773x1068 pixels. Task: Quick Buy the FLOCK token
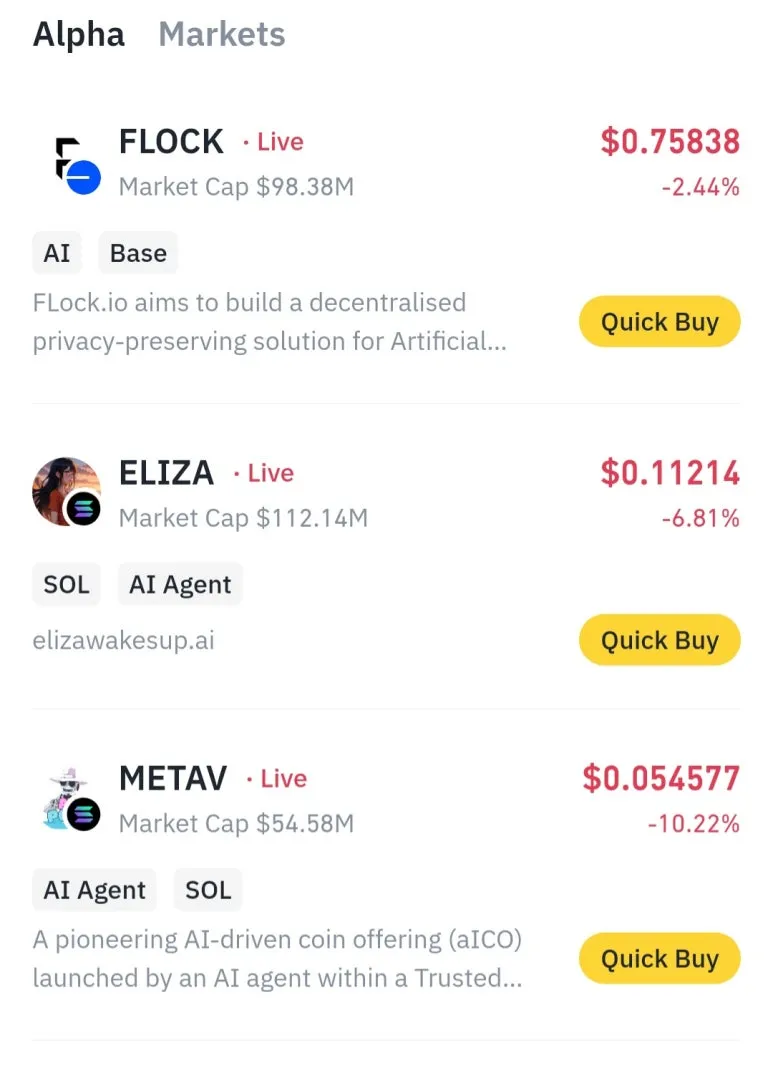coord(659,322)
